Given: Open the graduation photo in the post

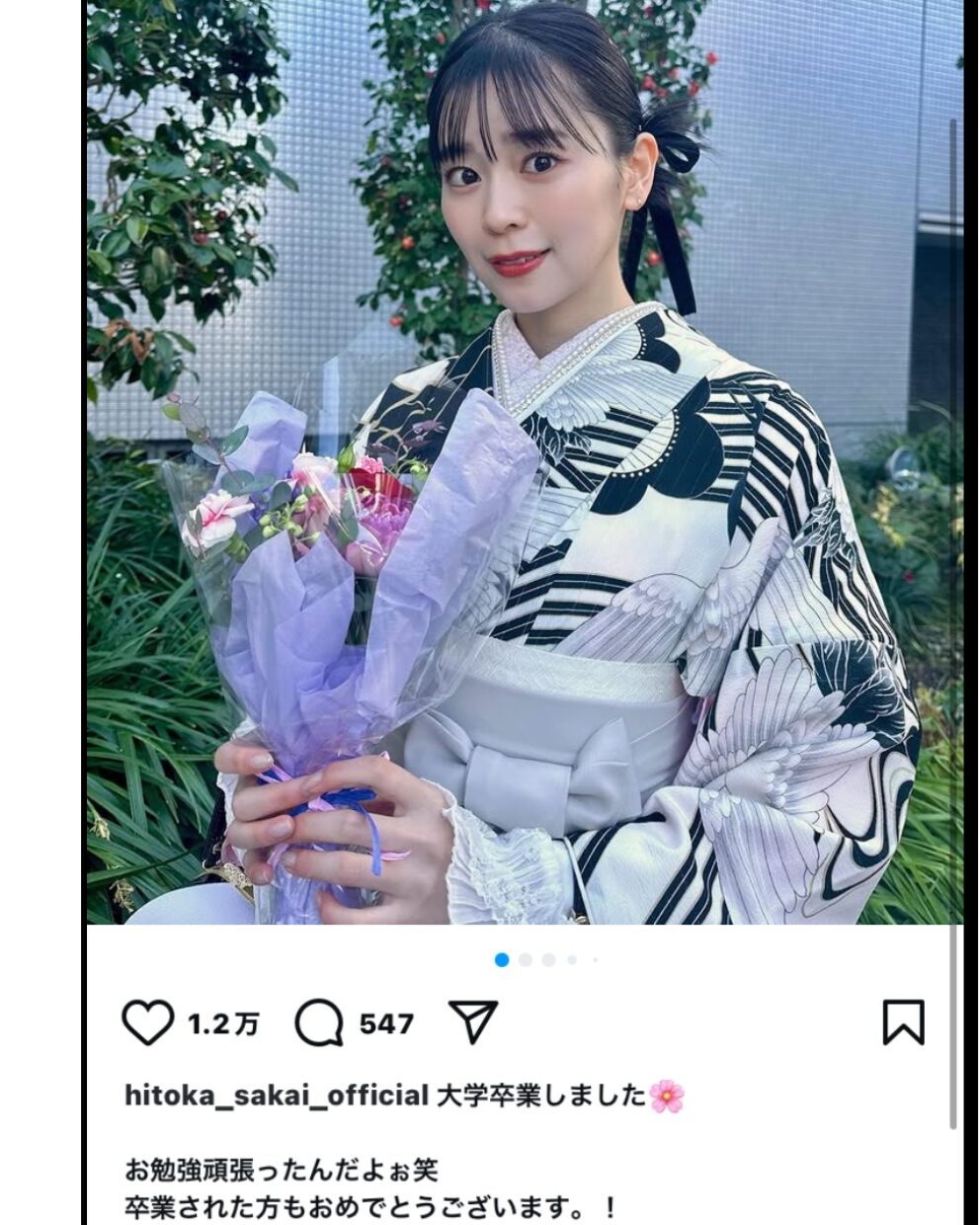Looking at the screenshot, I should tap(524, 464).
